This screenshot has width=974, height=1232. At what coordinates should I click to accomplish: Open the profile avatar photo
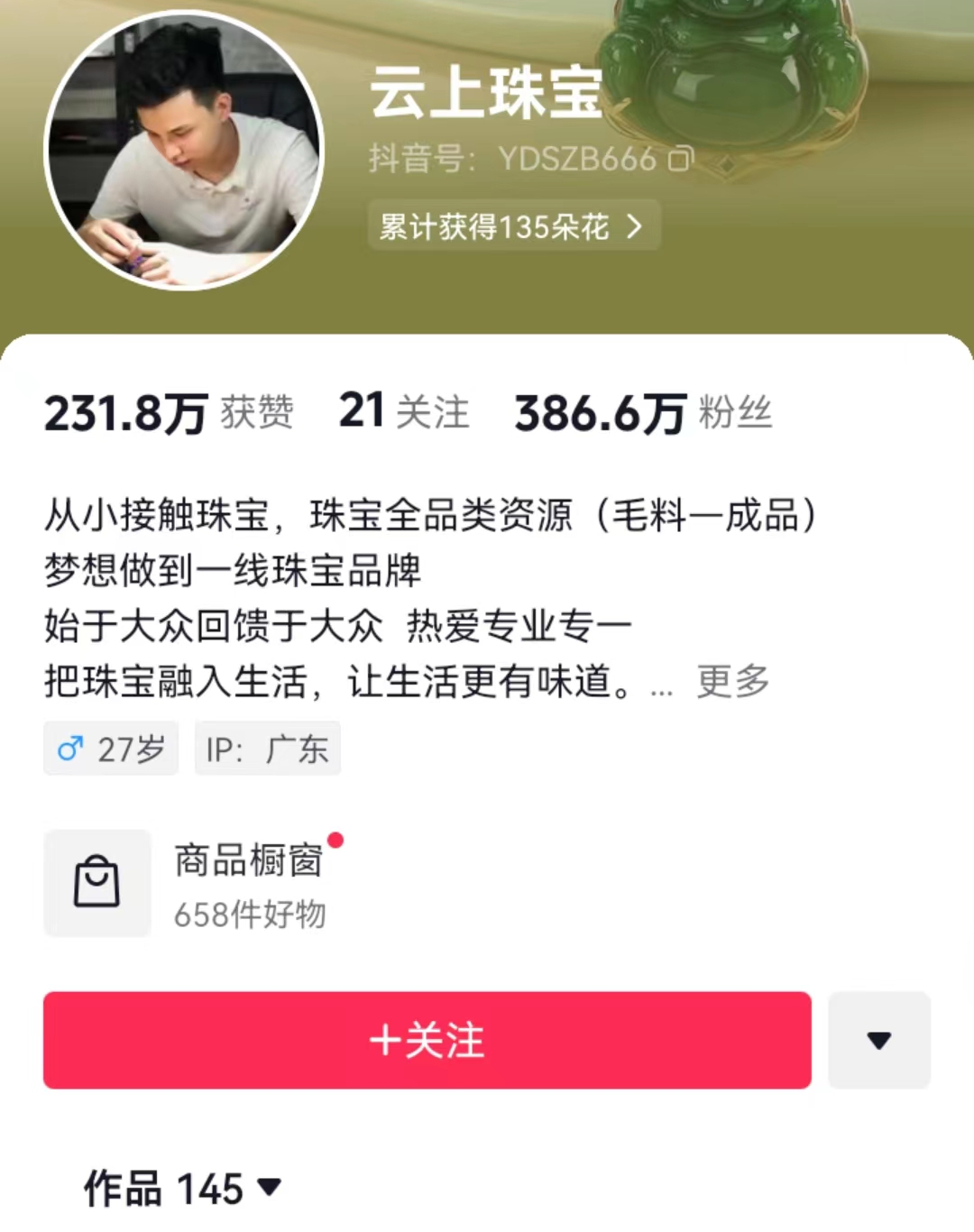(184, 151)
